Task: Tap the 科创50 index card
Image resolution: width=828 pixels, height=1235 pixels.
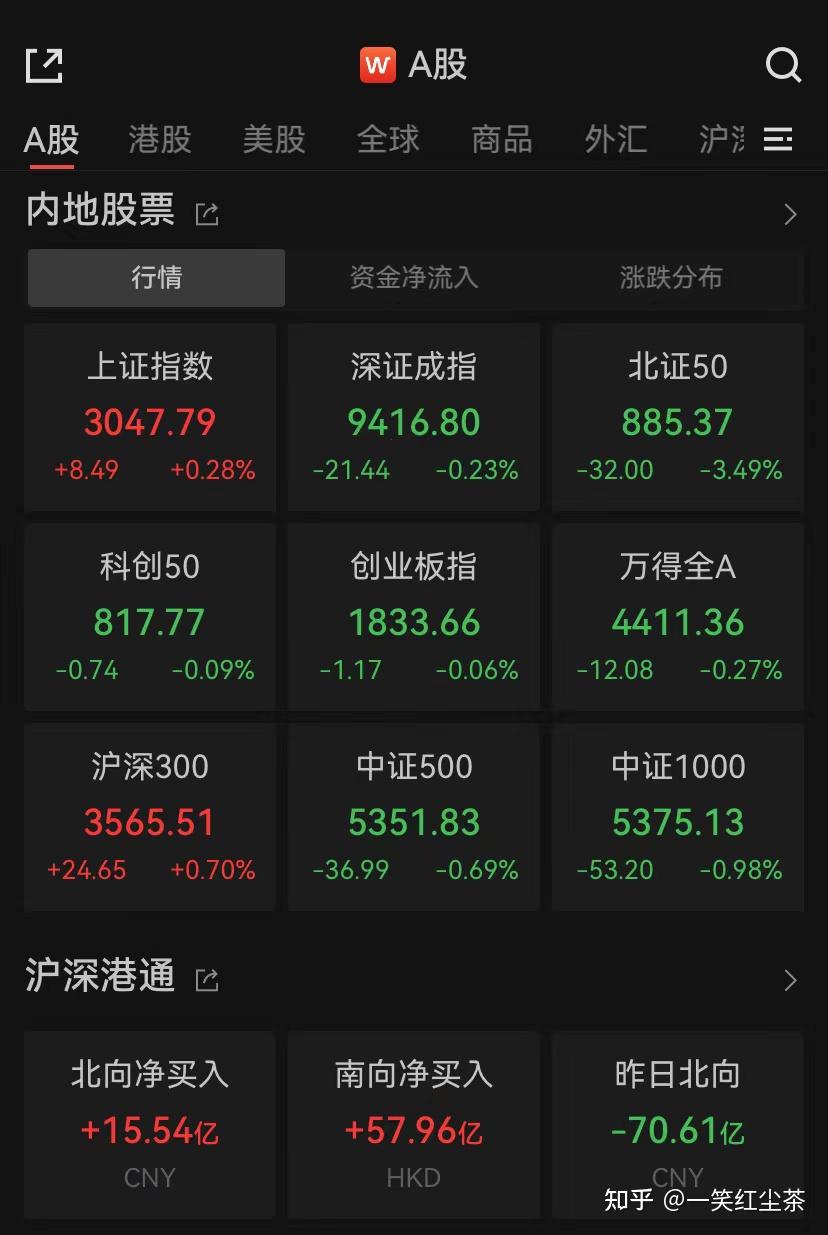Action: click(150, 617)
